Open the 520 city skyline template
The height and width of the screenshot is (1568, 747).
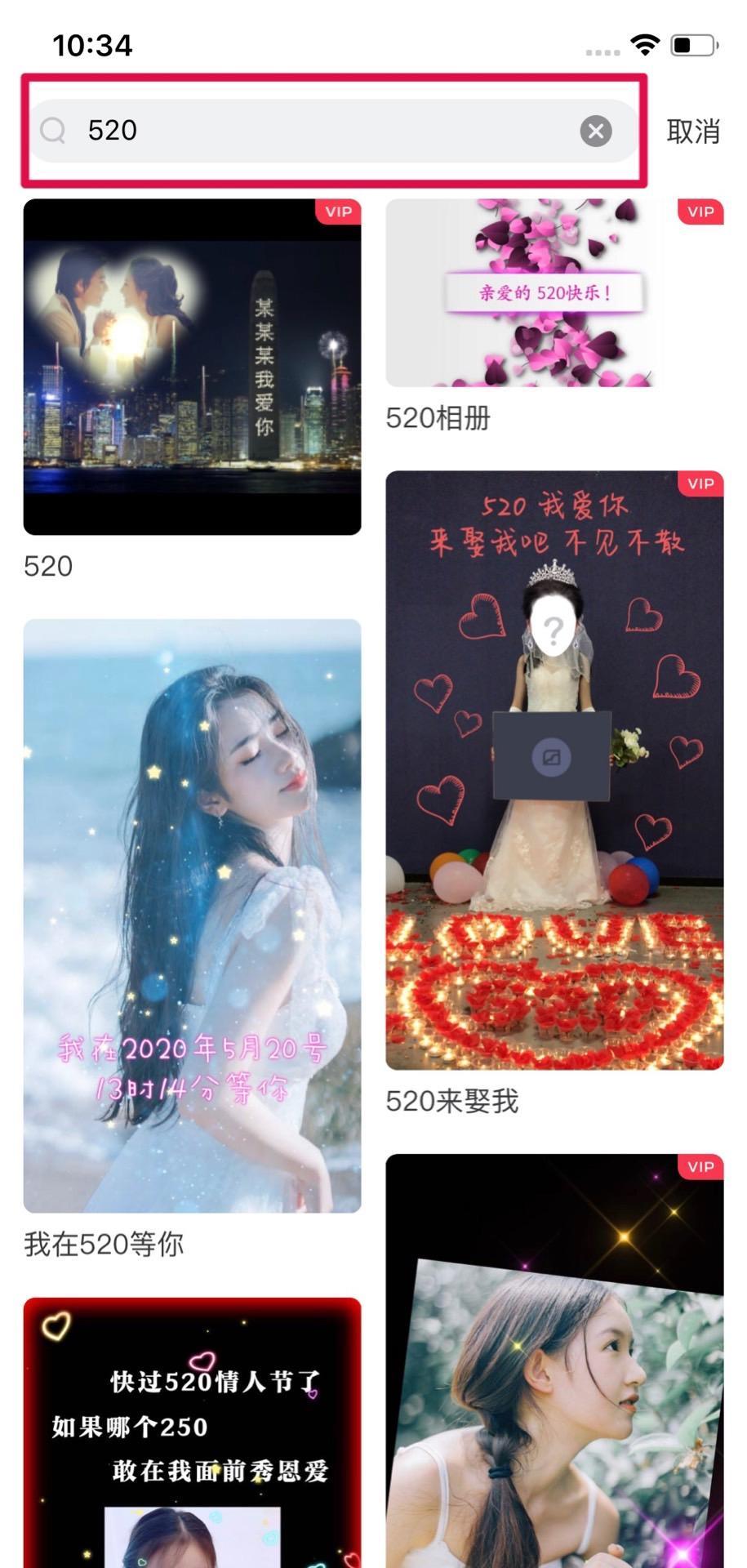[x=192, y=367]
